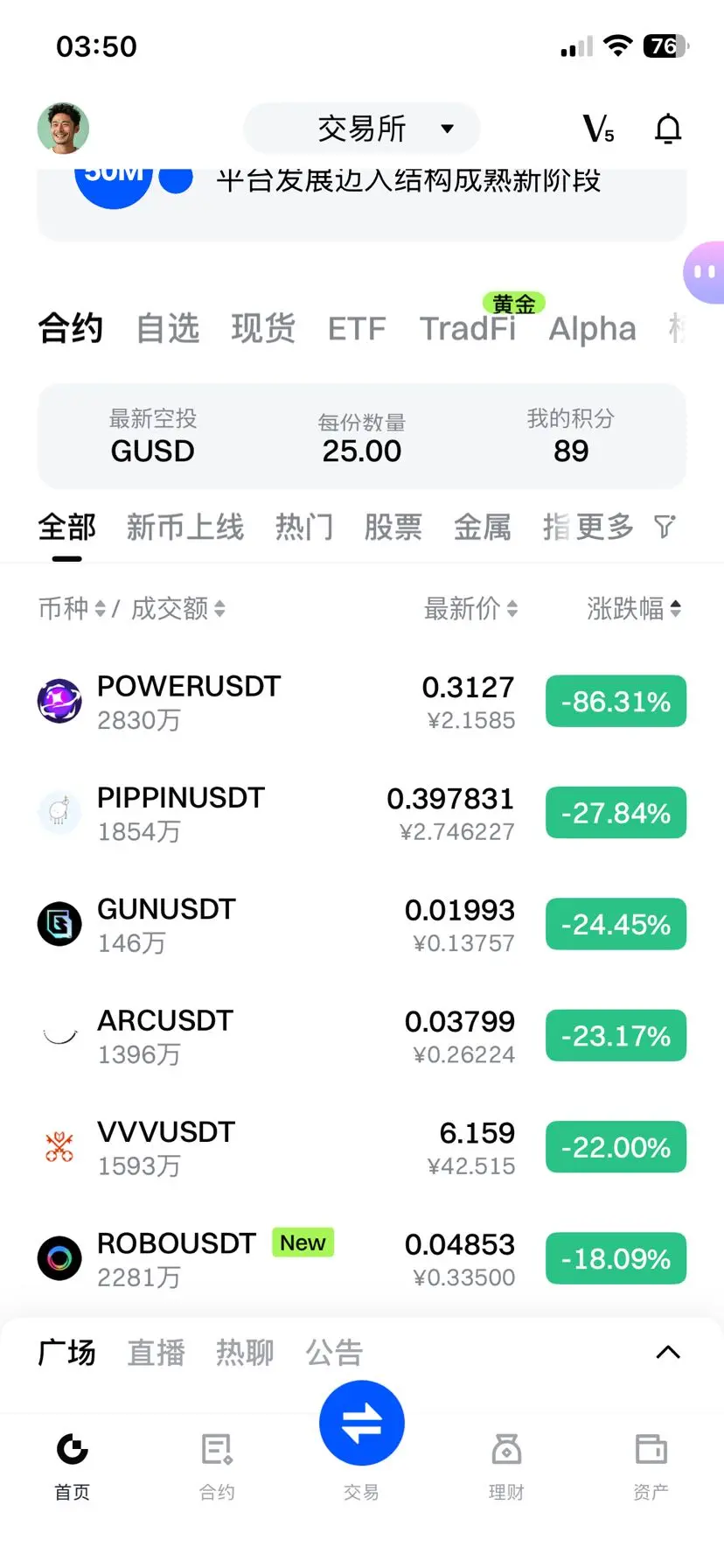The image size is (724, 1568).
Task: Select the TradFi tab
Action: [x=467, y=329]
